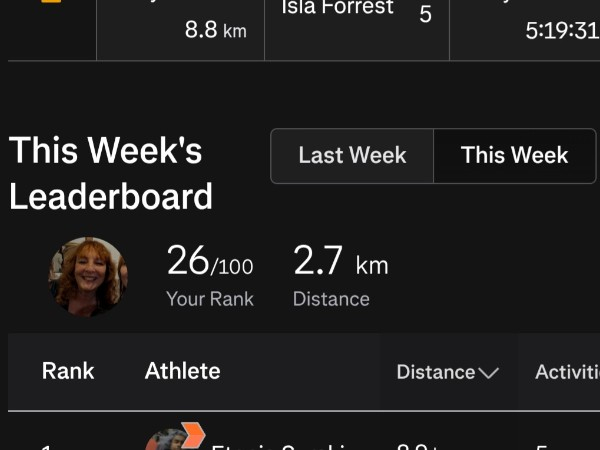Open athlete Isla Forrest

coord(338,9)
